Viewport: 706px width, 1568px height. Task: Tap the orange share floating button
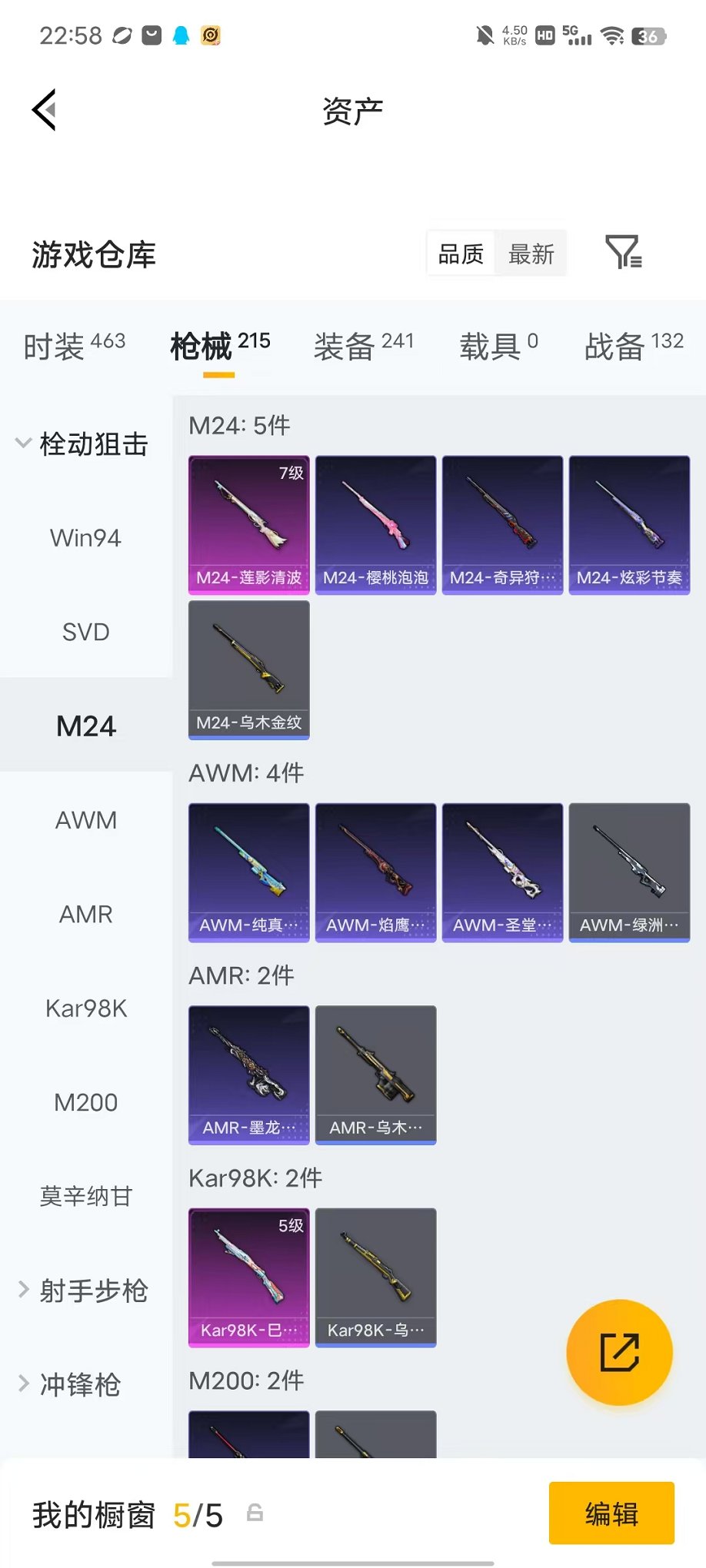[619, 1353]
